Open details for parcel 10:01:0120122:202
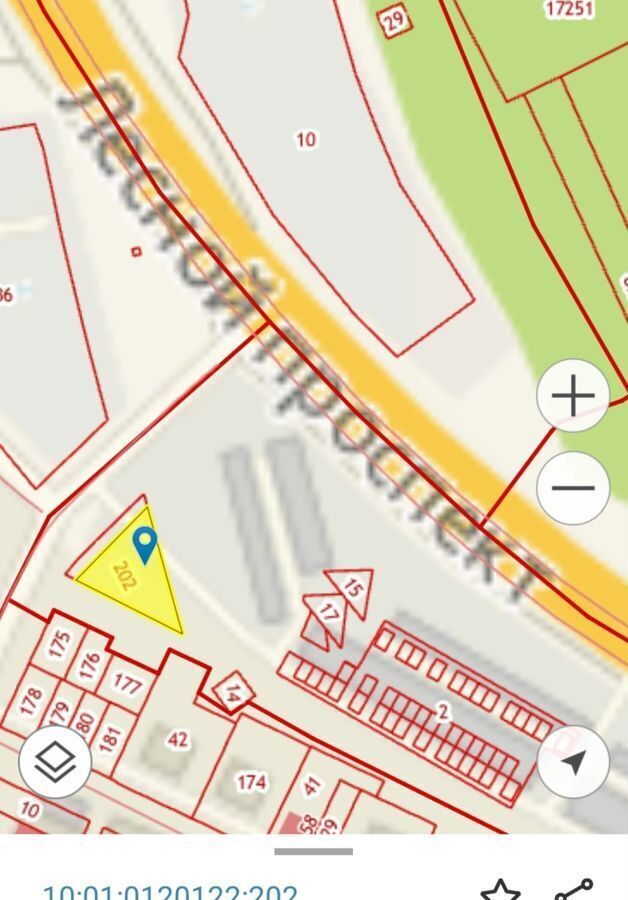Image resolution: width=628 pixels, height=900 pixels. pos(170,892)
